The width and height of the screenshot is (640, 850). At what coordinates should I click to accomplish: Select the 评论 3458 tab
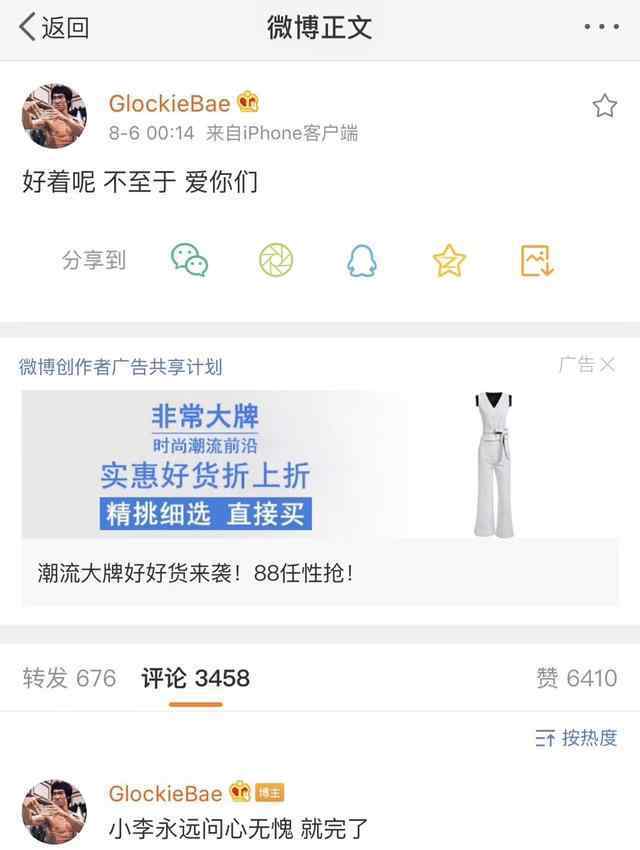click(195, 678)
